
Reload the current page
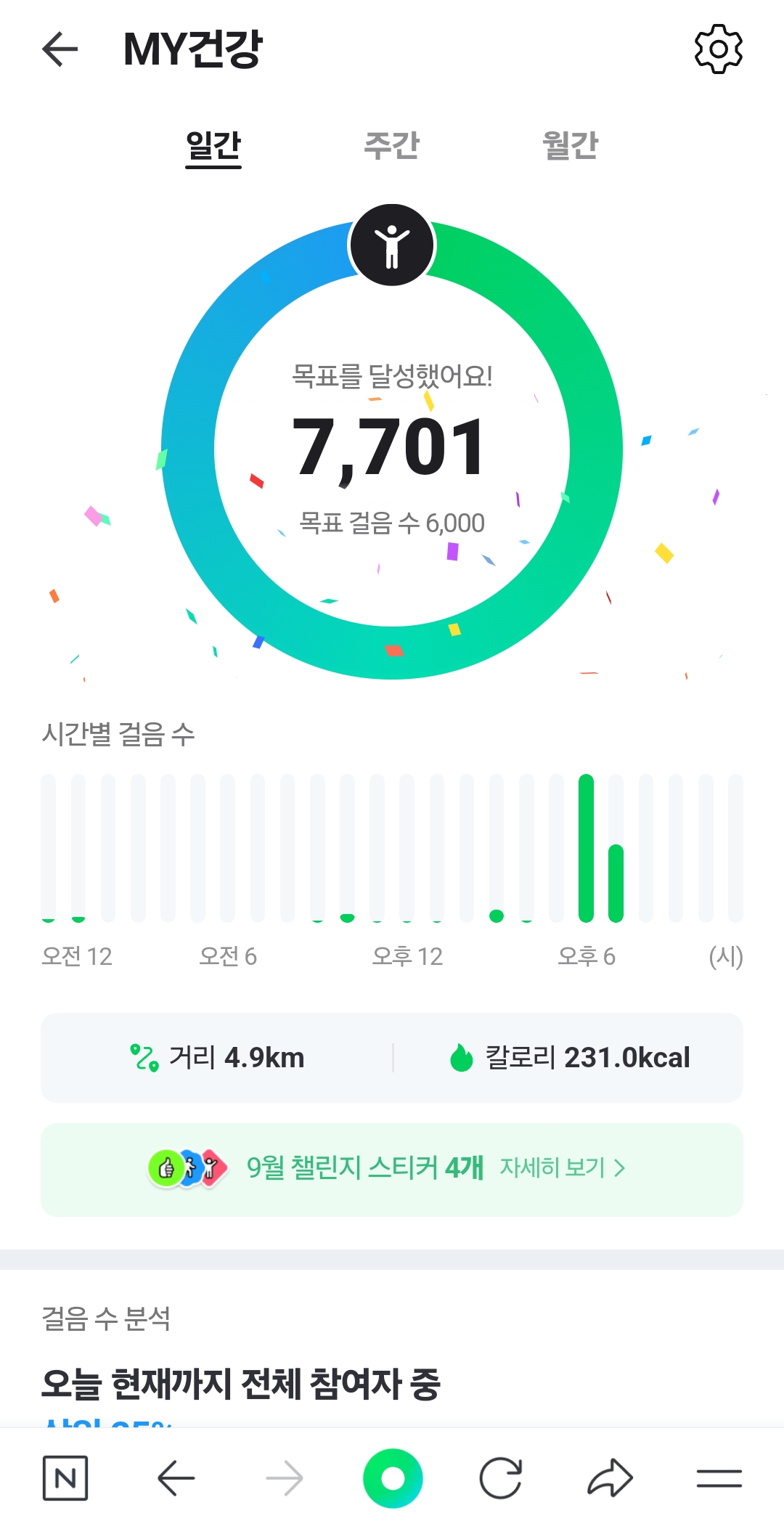(501, 1478)
